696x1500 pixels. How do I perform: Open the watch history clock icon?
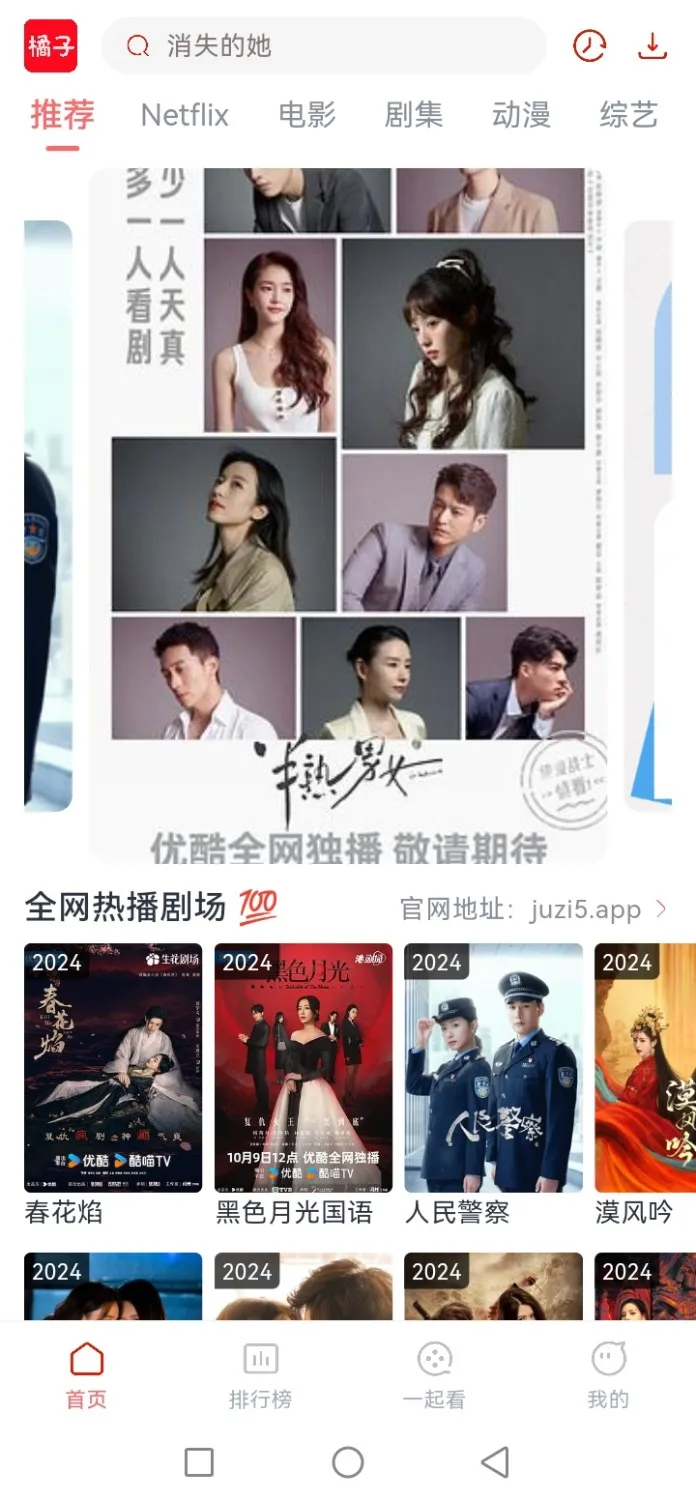(x=589, y=46)
